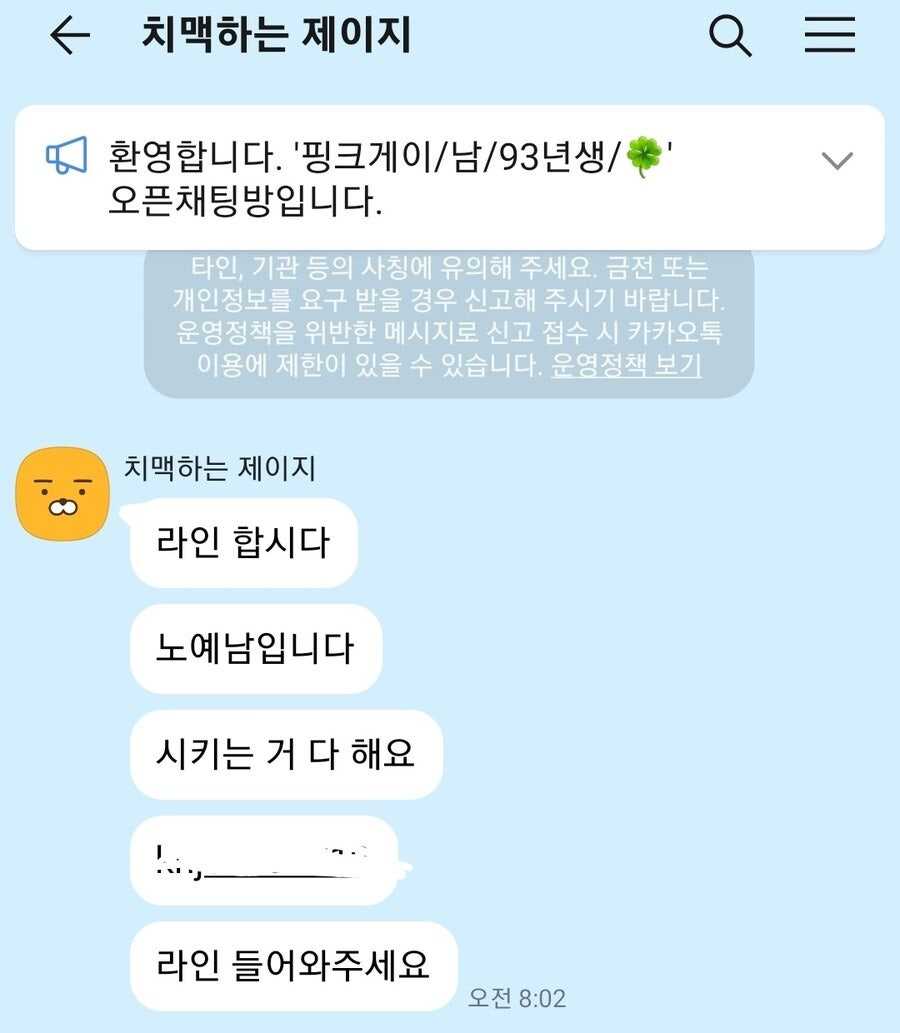Expand the welcome announcement banner

coord(836,160)
